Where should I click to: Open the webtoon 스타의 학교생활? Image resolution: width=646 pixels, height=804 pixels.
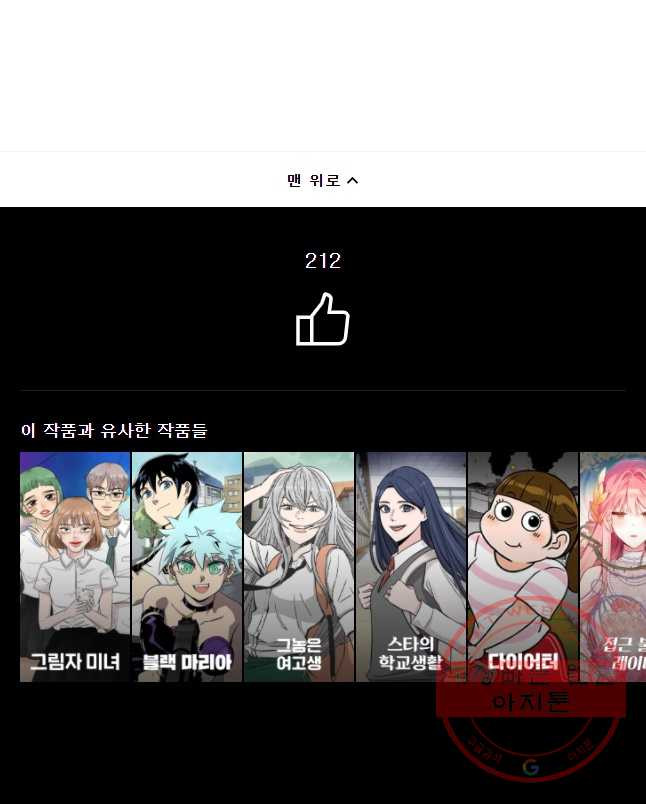pyautogui.click(x=411, y=567)
